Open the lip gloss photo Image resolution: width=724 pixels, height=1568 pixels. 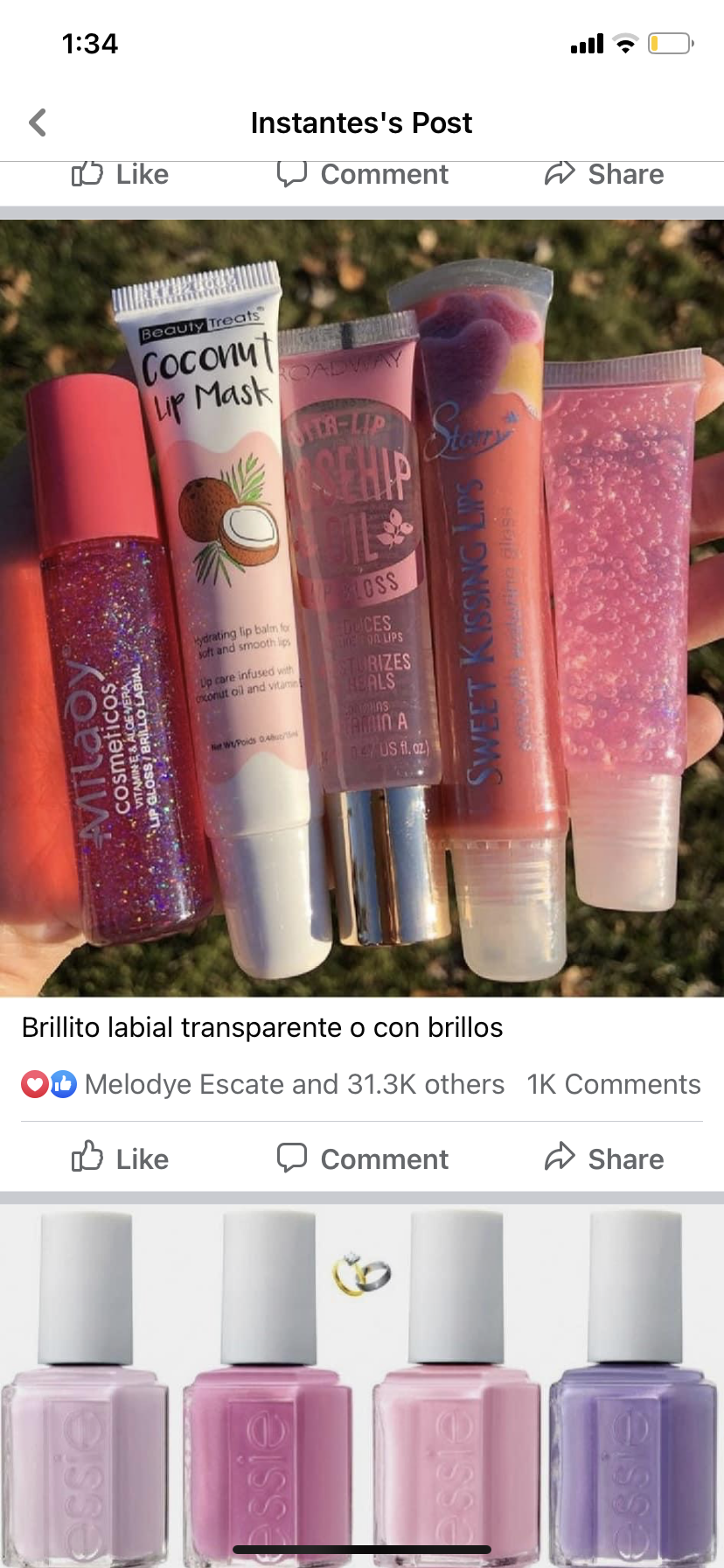[x=362, y=608]
